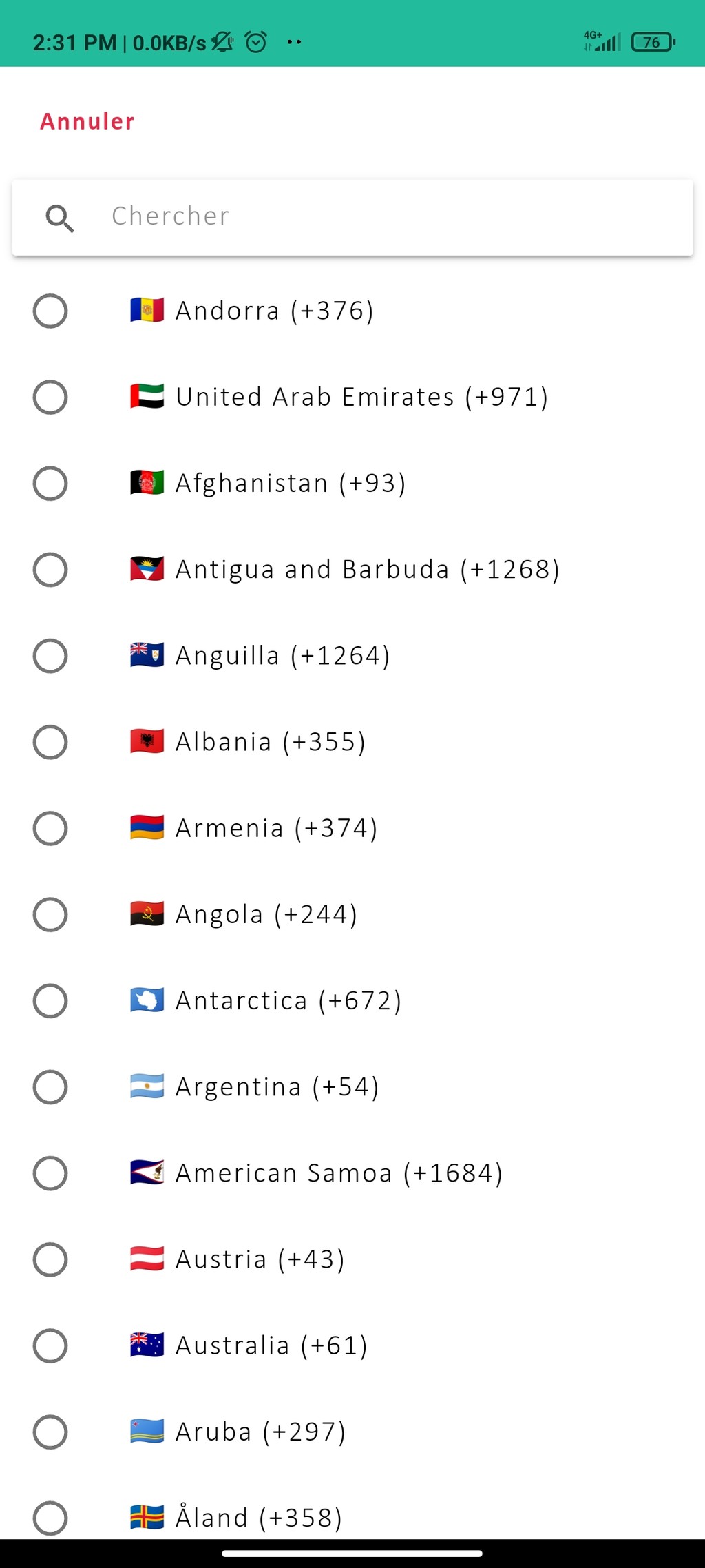Tap the Annuler cancel button
This screenshot has width=705, height=1568.
tap(87, 121)
